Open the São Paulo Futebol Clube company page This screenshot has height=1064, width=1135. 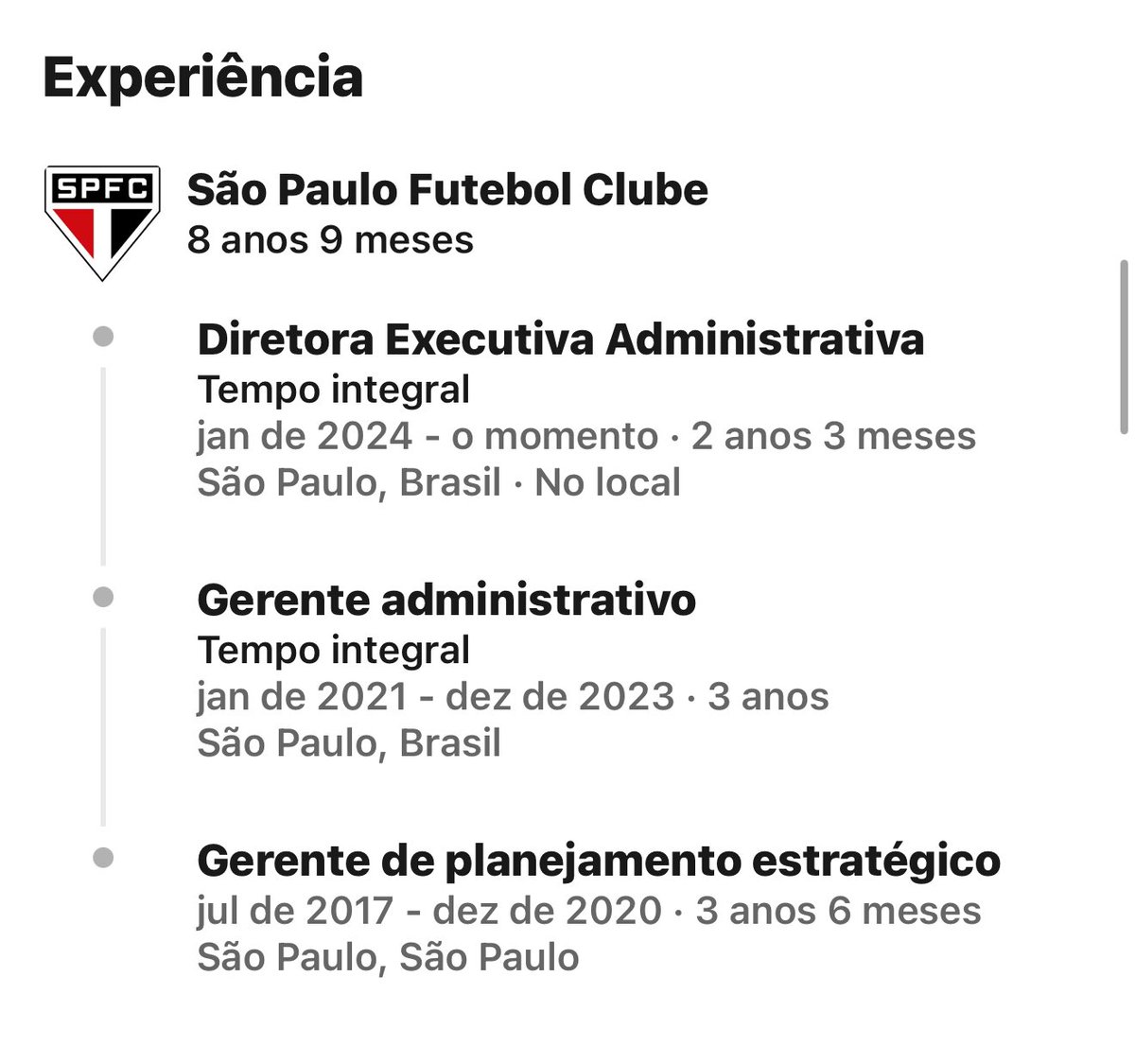click(x=447, y=190)
